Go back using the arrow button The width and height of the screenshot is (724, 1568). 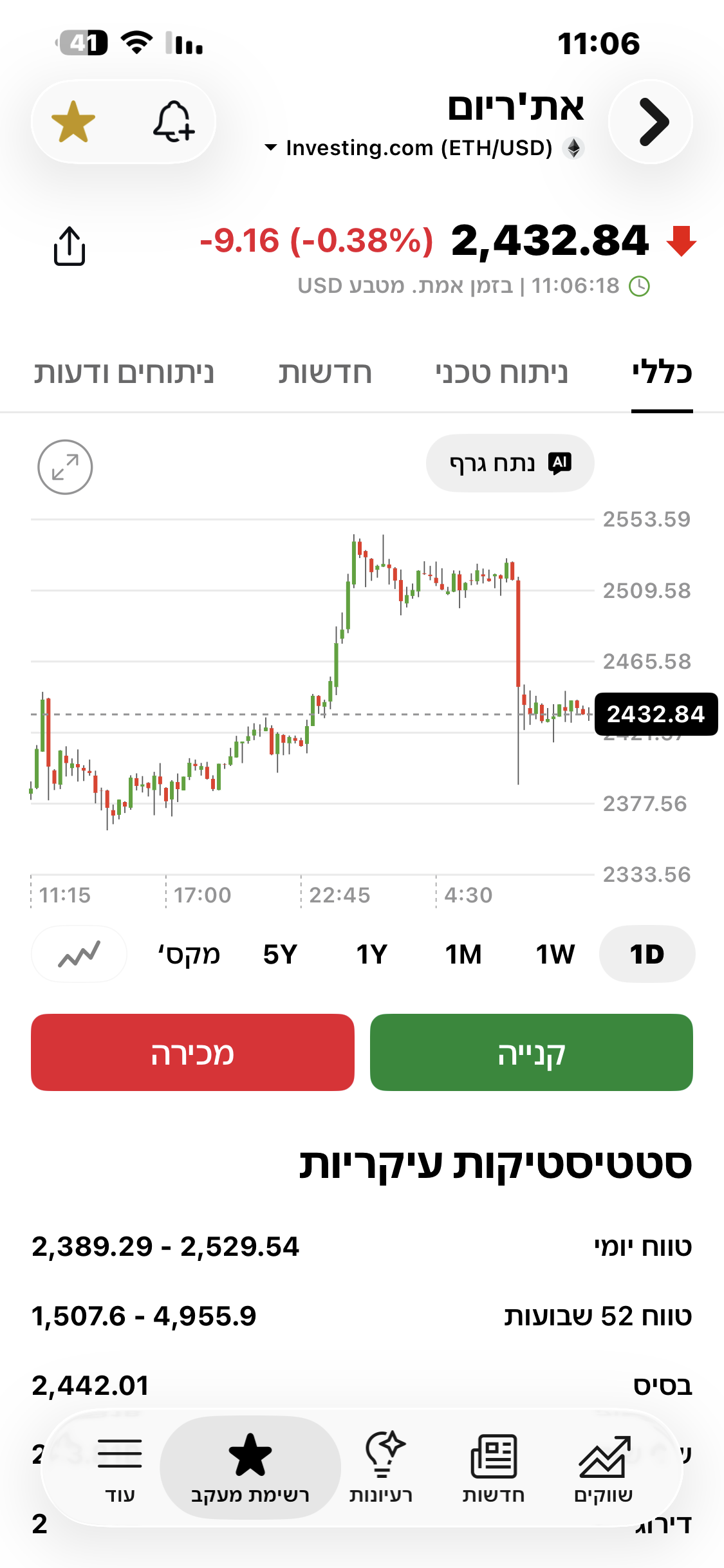tap(651, 122)
